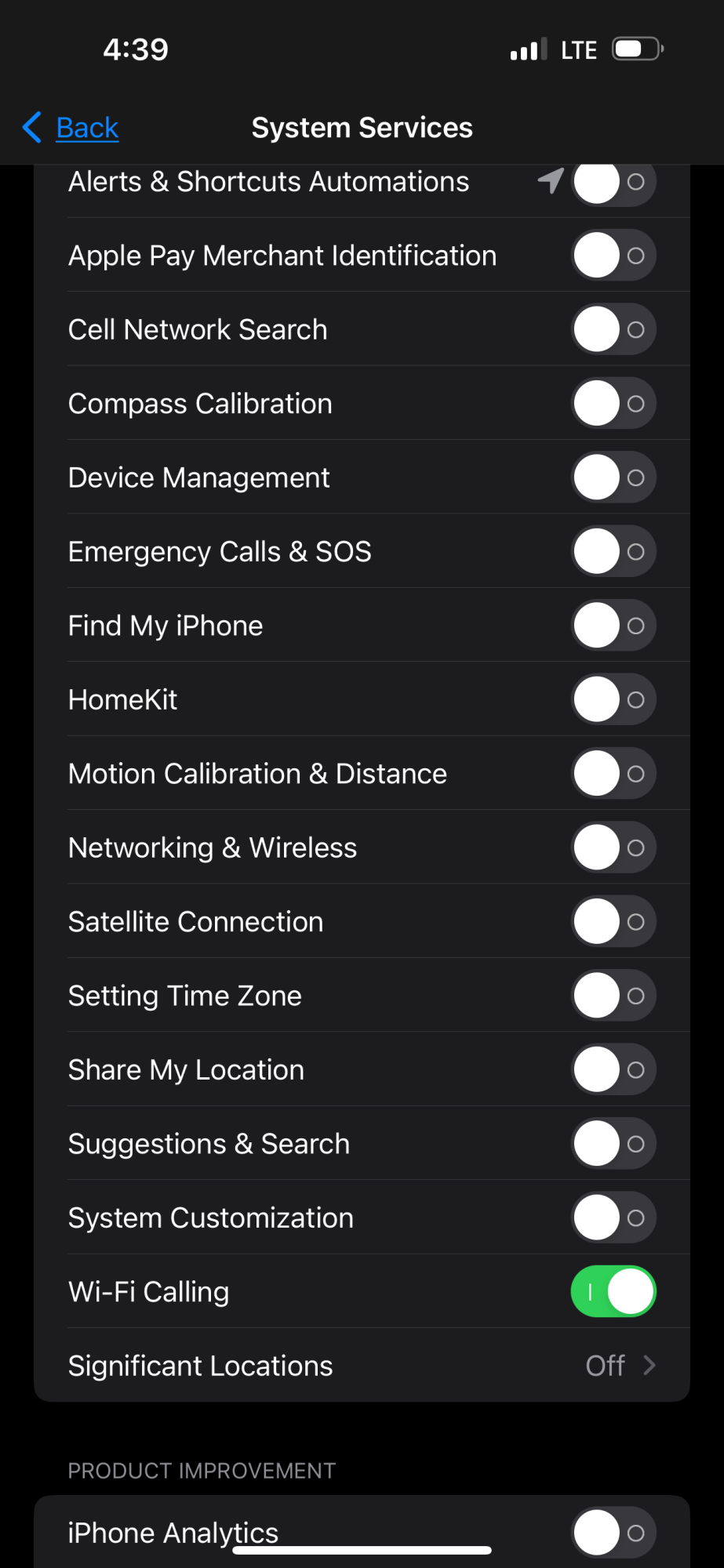The width and height of the screenshot is (724, 1568).
Task: Turn on Apple Pay Merchant Identification
Action: [x=613, y=256]
